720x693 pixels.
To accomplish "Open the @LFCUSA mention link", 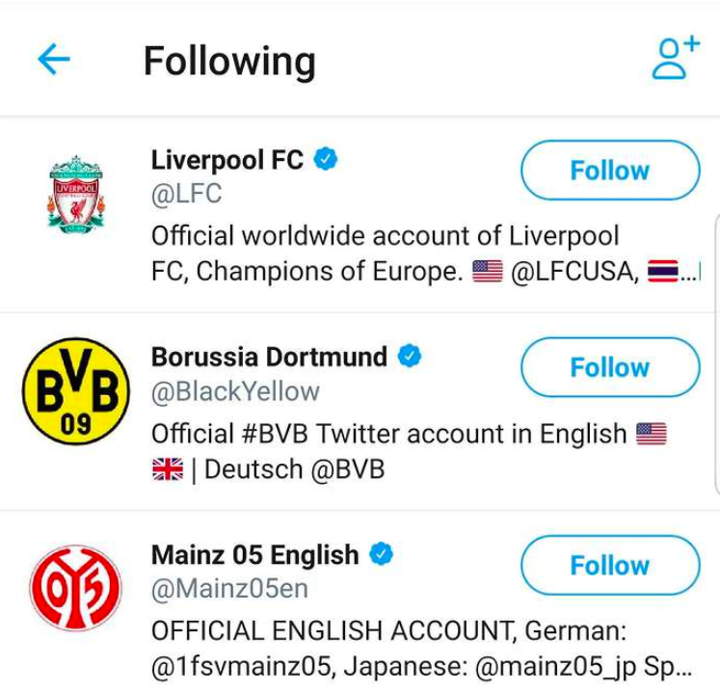I will tap(571, 273).
